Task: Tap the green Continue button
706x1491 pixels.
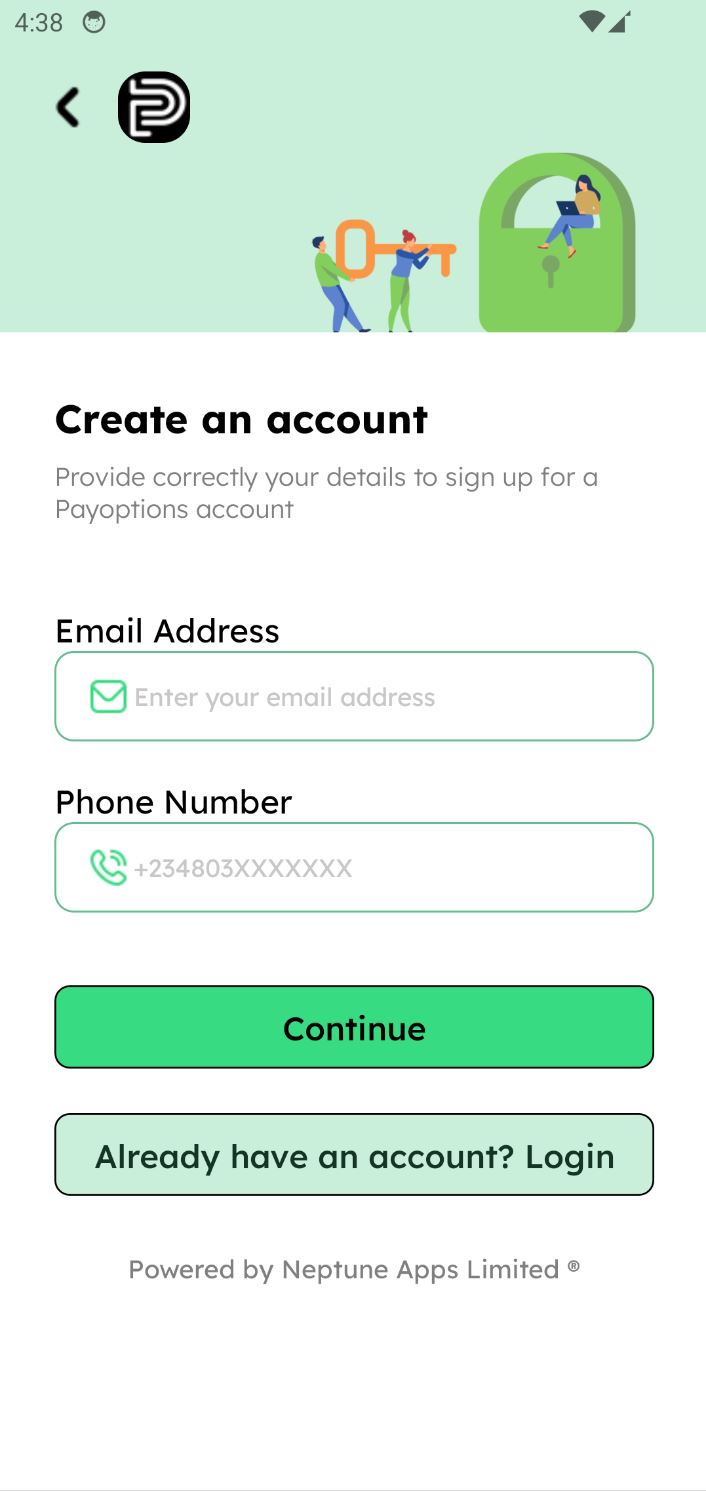Action: [354, 1027]
